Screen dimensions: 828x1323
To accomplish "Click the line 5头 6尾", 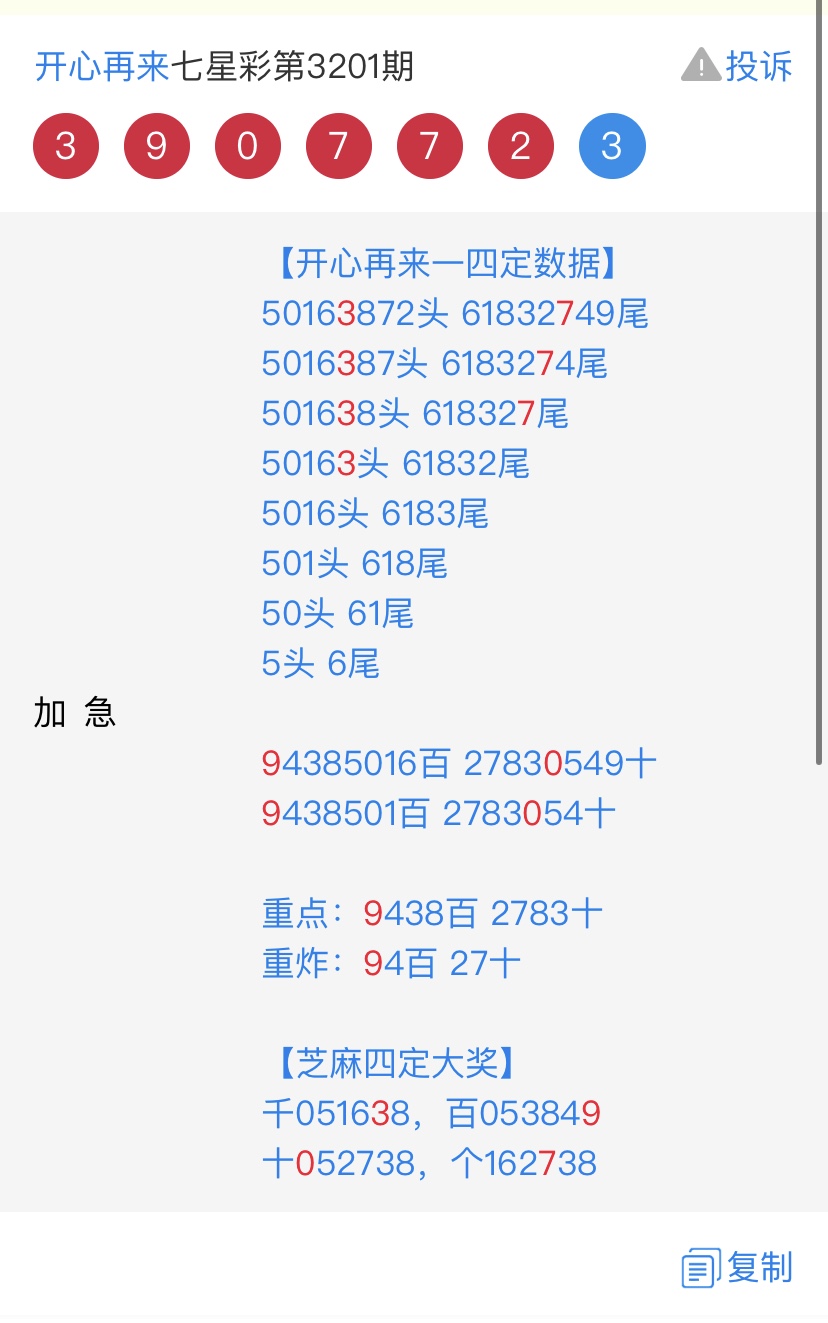I will point(320,663).
